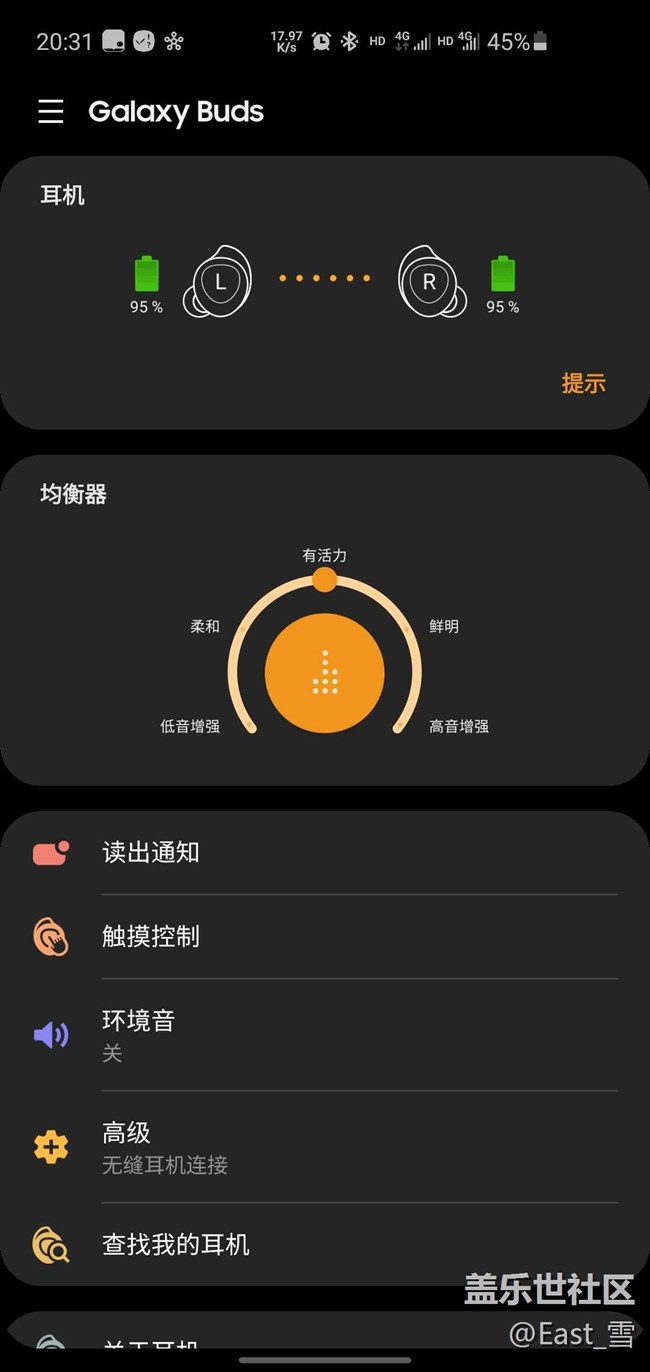Open 触摸控制 touch controls

coord(325,937)
